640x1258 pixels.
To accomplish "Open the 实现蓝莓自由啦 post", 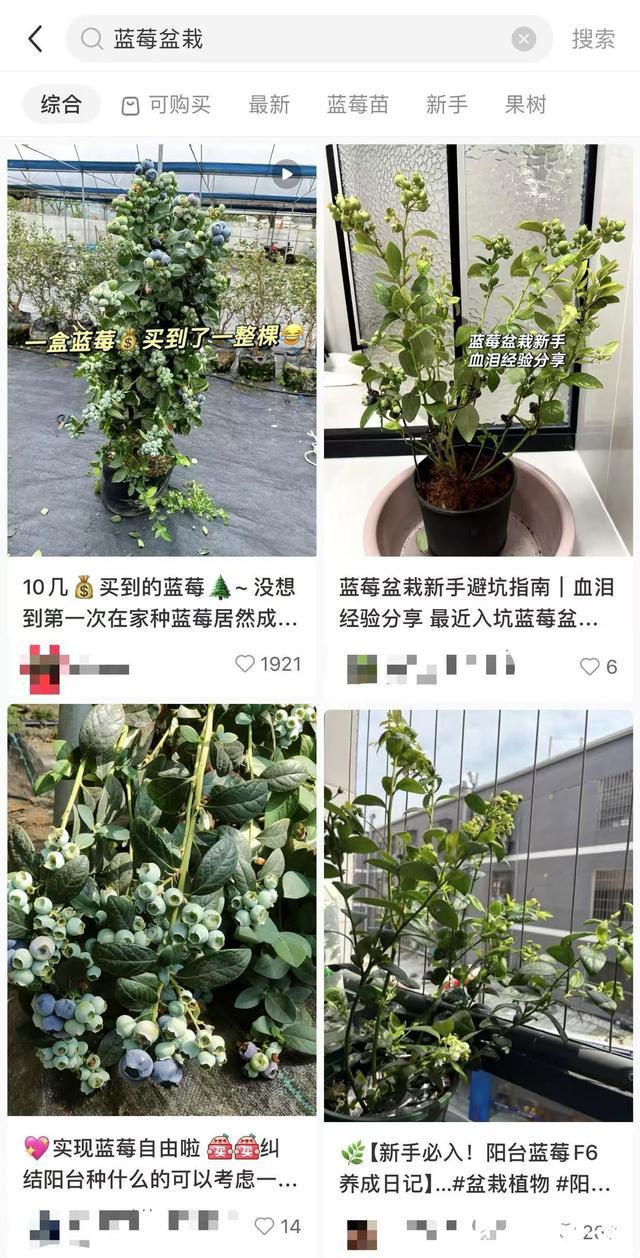I will pyautogui.click(x=162, y=910).
